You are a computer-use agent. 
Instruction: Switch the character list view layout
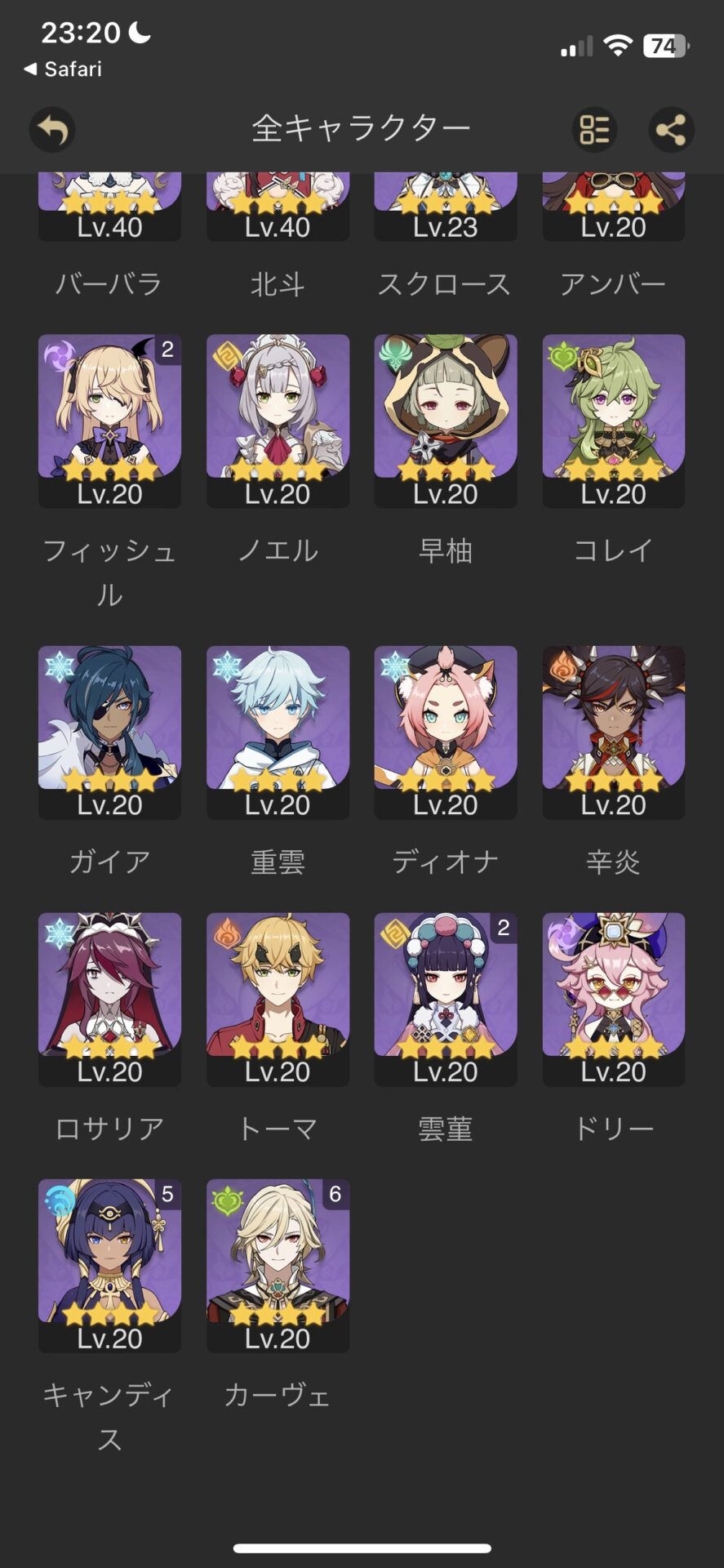(x=594, y=130)
